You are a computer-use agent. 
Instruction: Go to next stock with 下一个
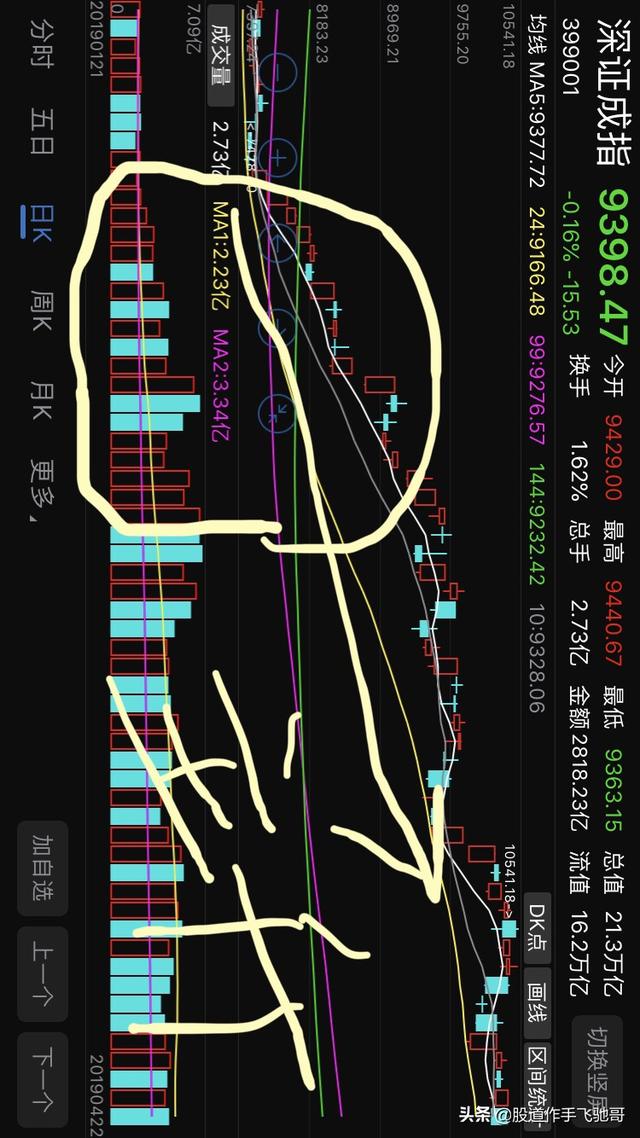42,1078
